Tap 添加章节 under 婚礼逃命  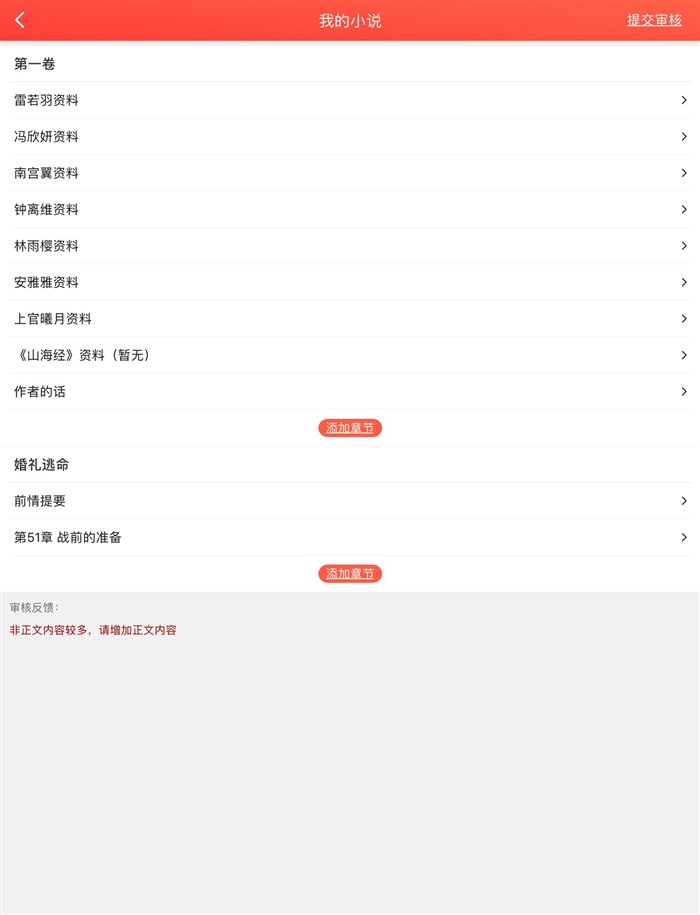pos(350,574)
